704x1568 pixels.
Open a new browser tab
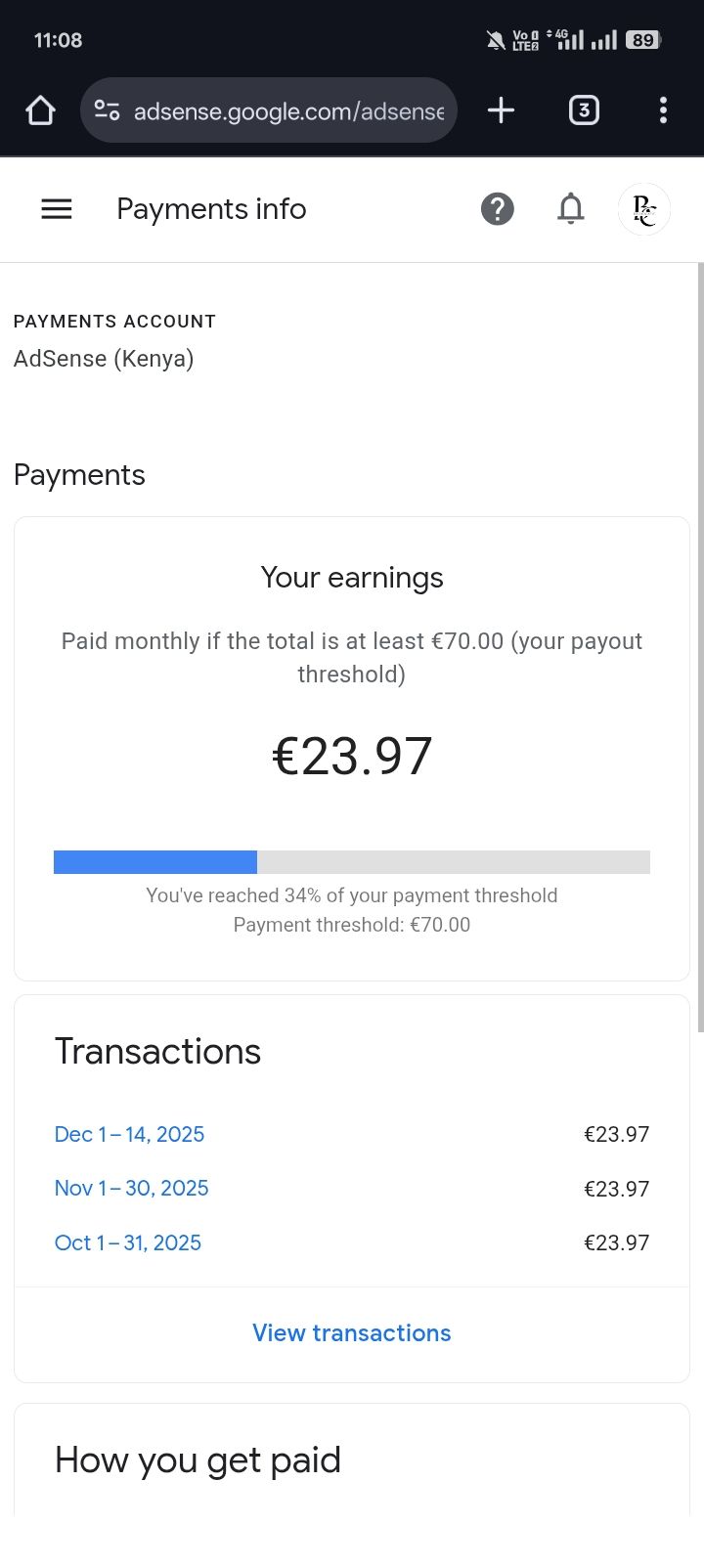point(501,110)
